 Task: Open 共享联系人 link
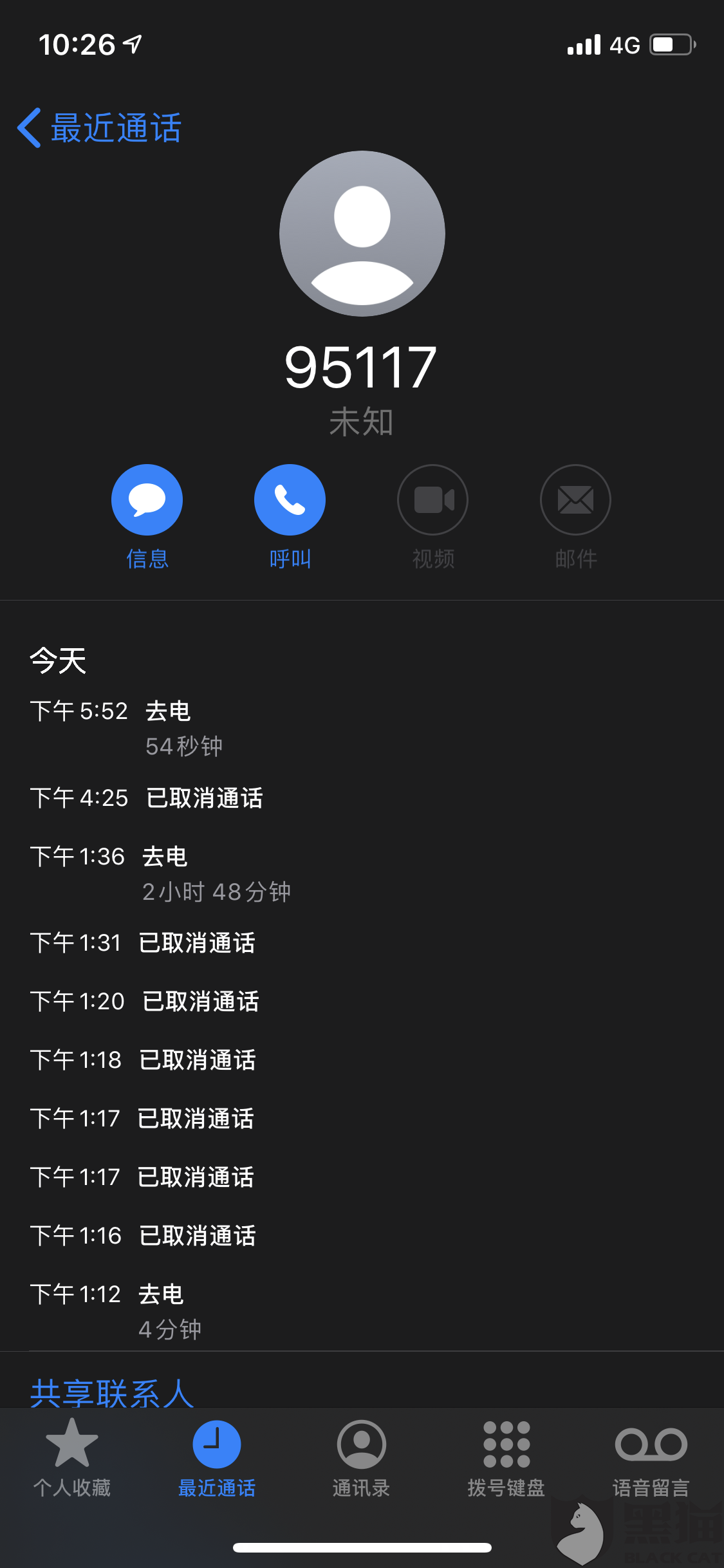click(x=112, y=1393)
